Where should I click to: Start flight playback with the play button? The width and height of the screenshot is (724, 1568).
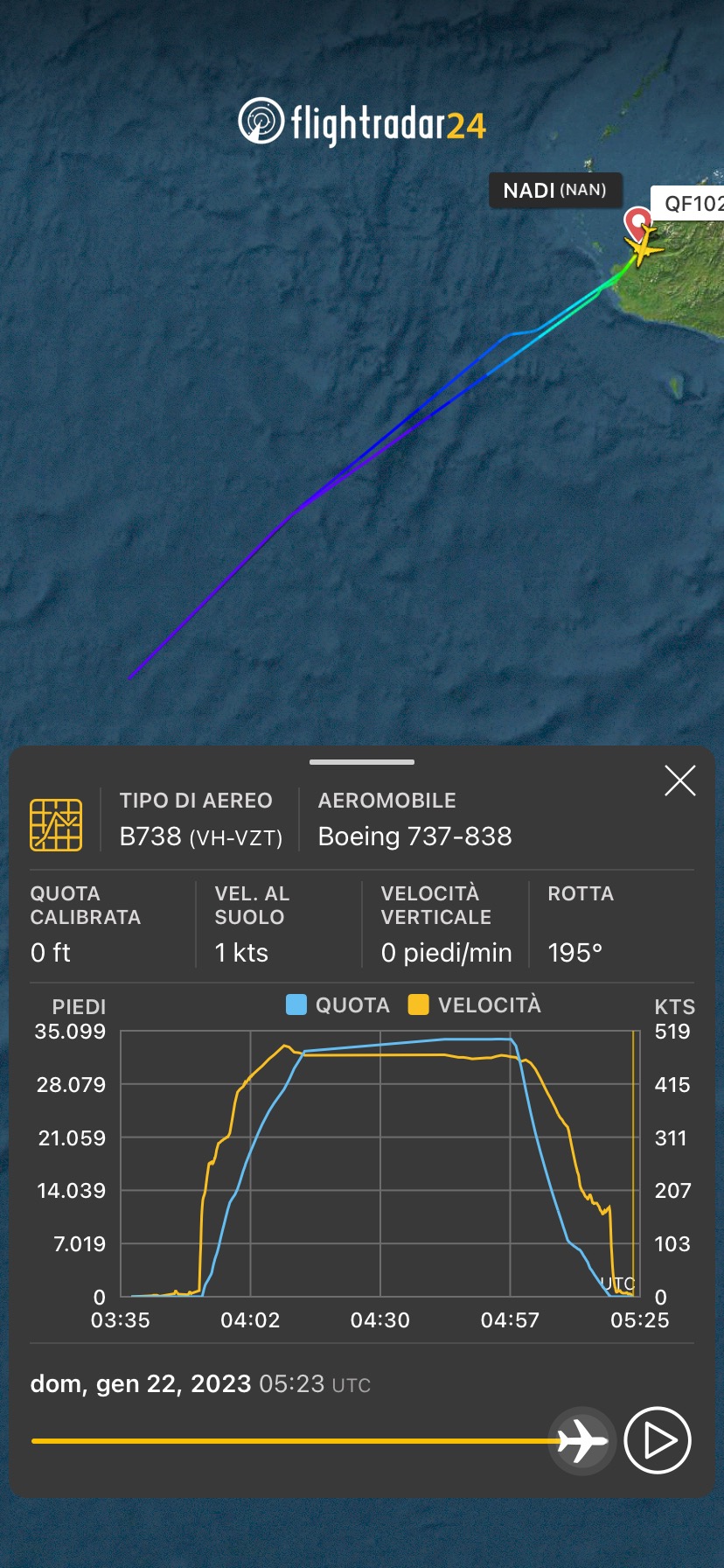[x=658, y=1440]
